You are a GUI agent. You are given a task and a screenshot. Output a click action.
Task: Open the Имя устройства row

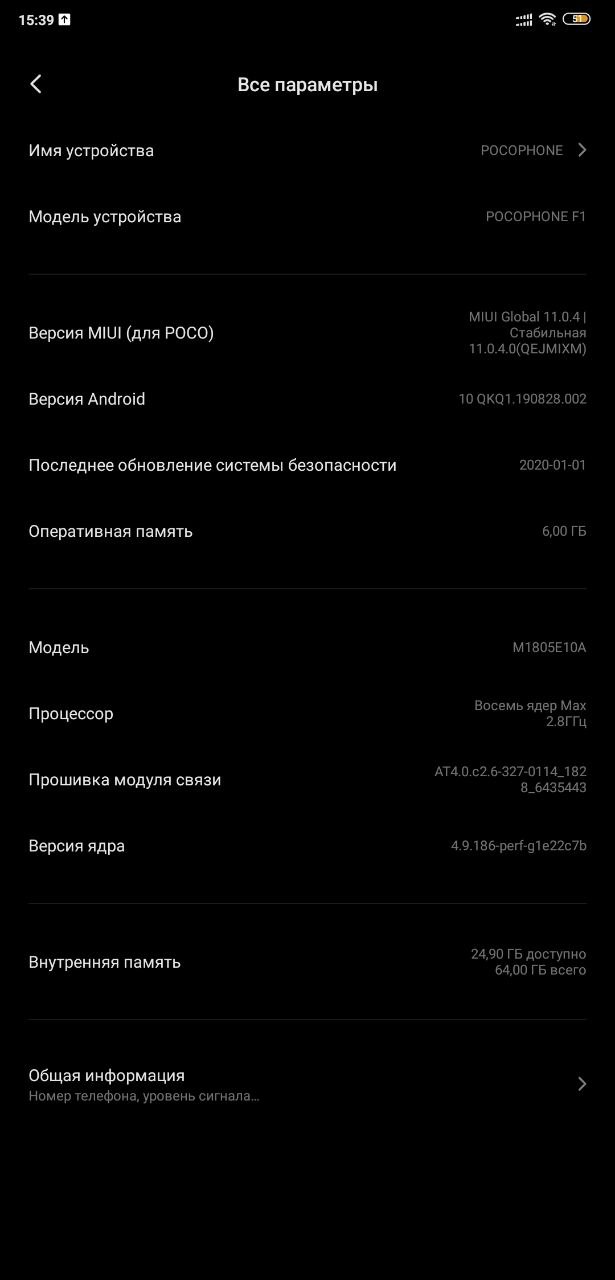point(307,151)
